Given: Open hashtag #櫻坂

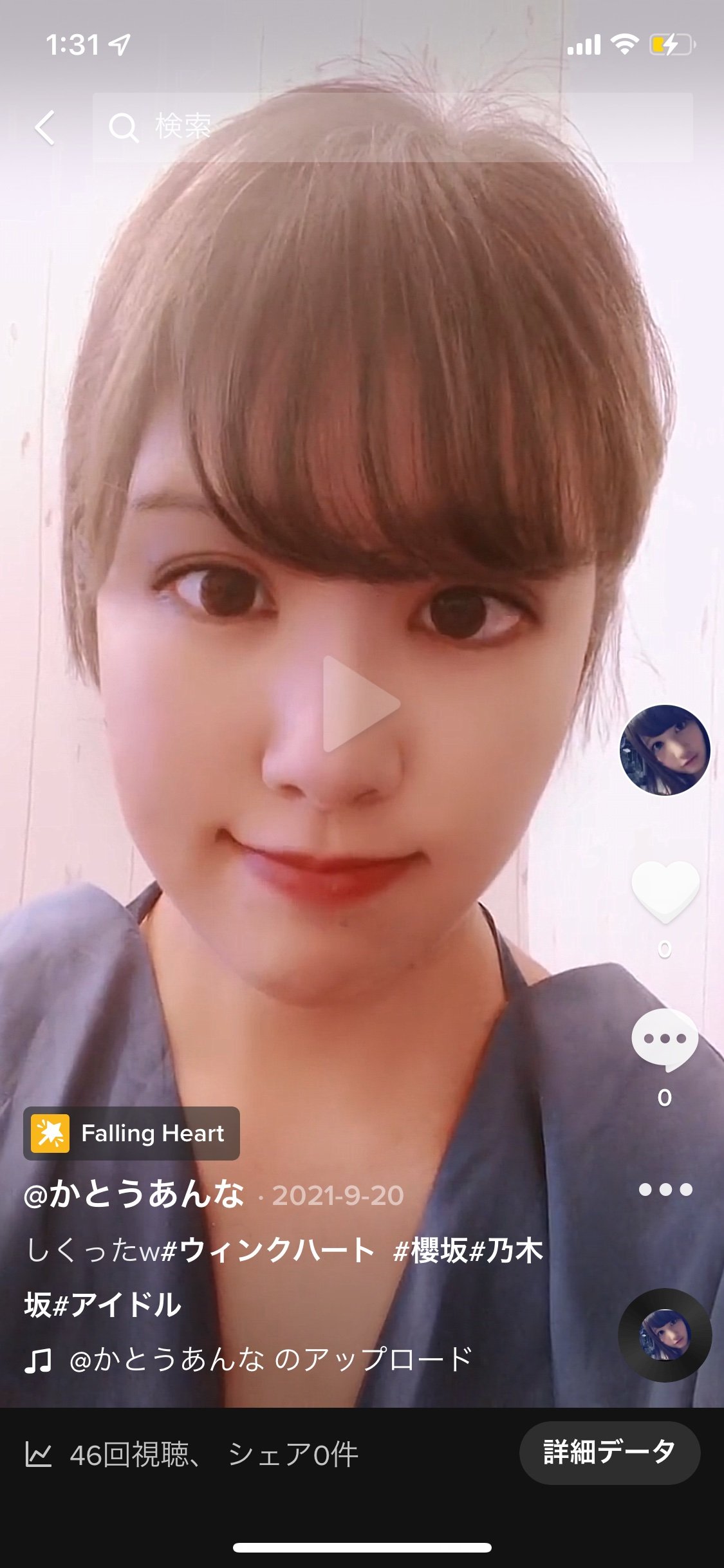Looking at the screenshot, I should point(431,1251).
